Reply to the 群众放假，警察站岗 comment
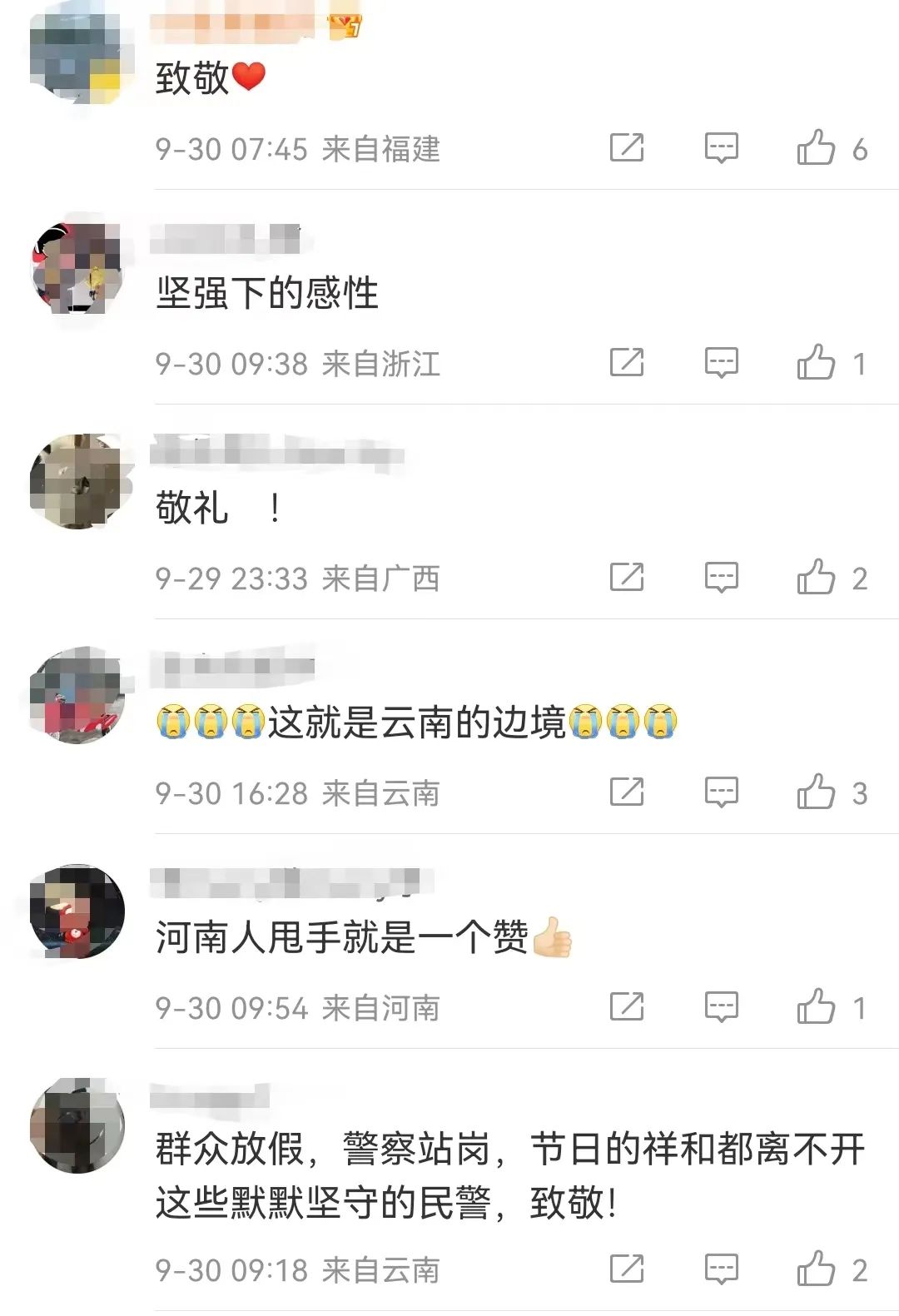 [x=721, y=1269]
